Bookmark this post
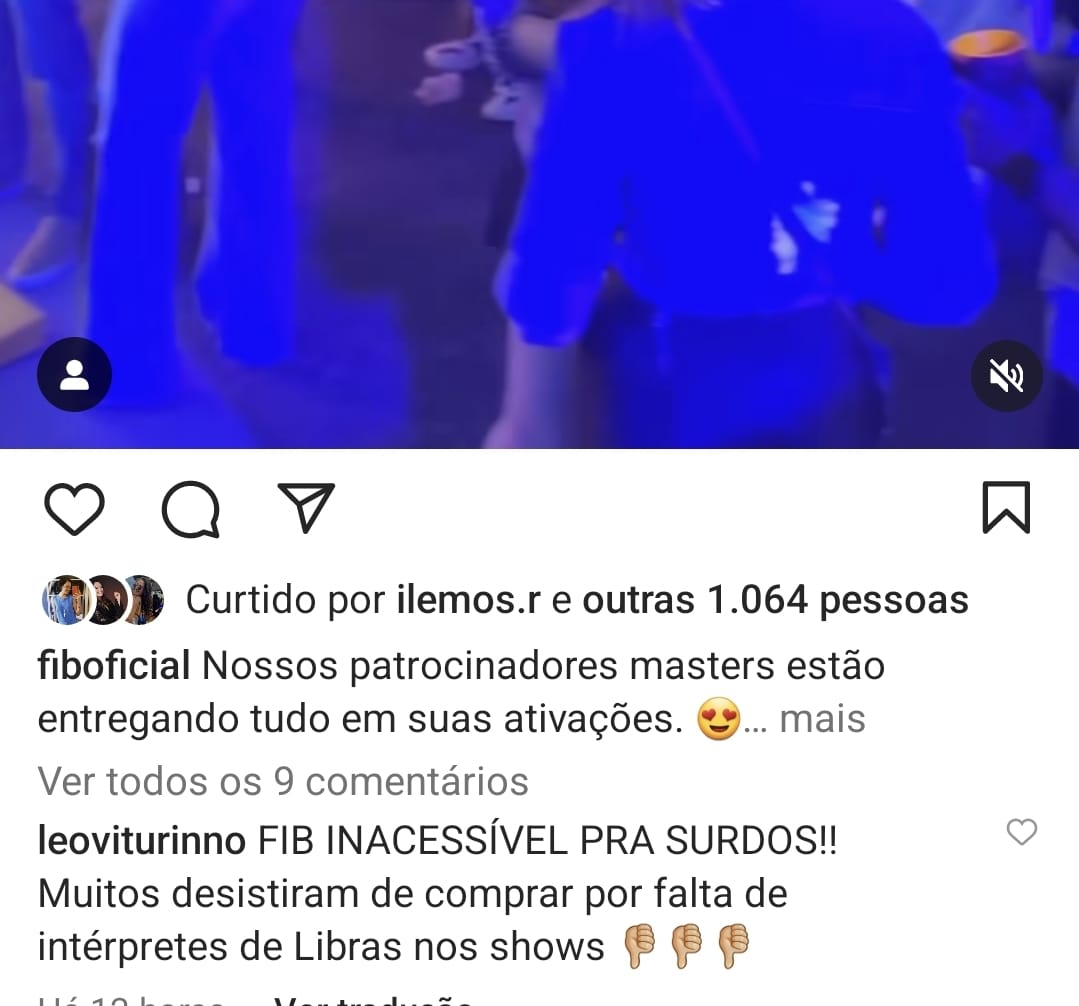1079x1006 pixels. [1005, 508]
